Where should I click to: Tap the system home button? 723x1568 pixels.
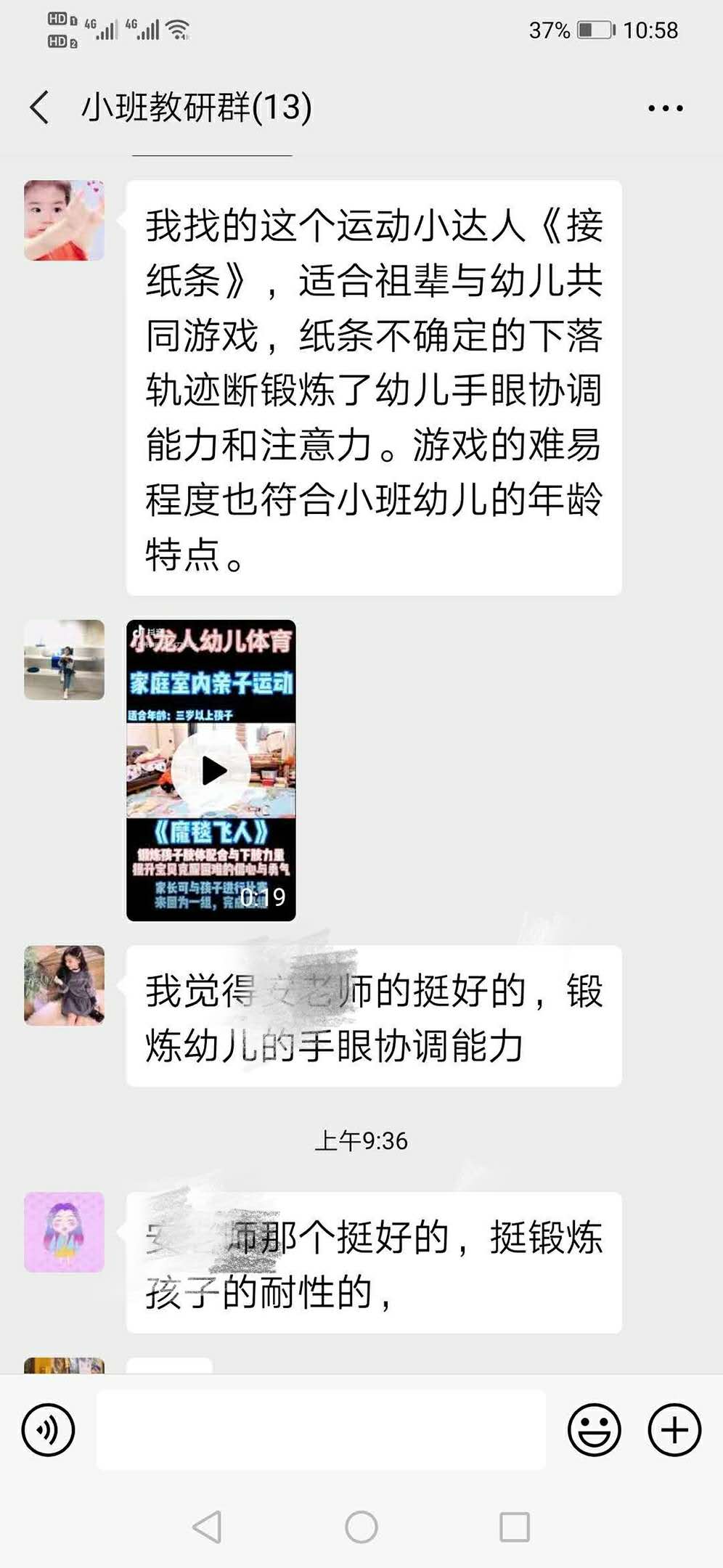(361, 1527)
